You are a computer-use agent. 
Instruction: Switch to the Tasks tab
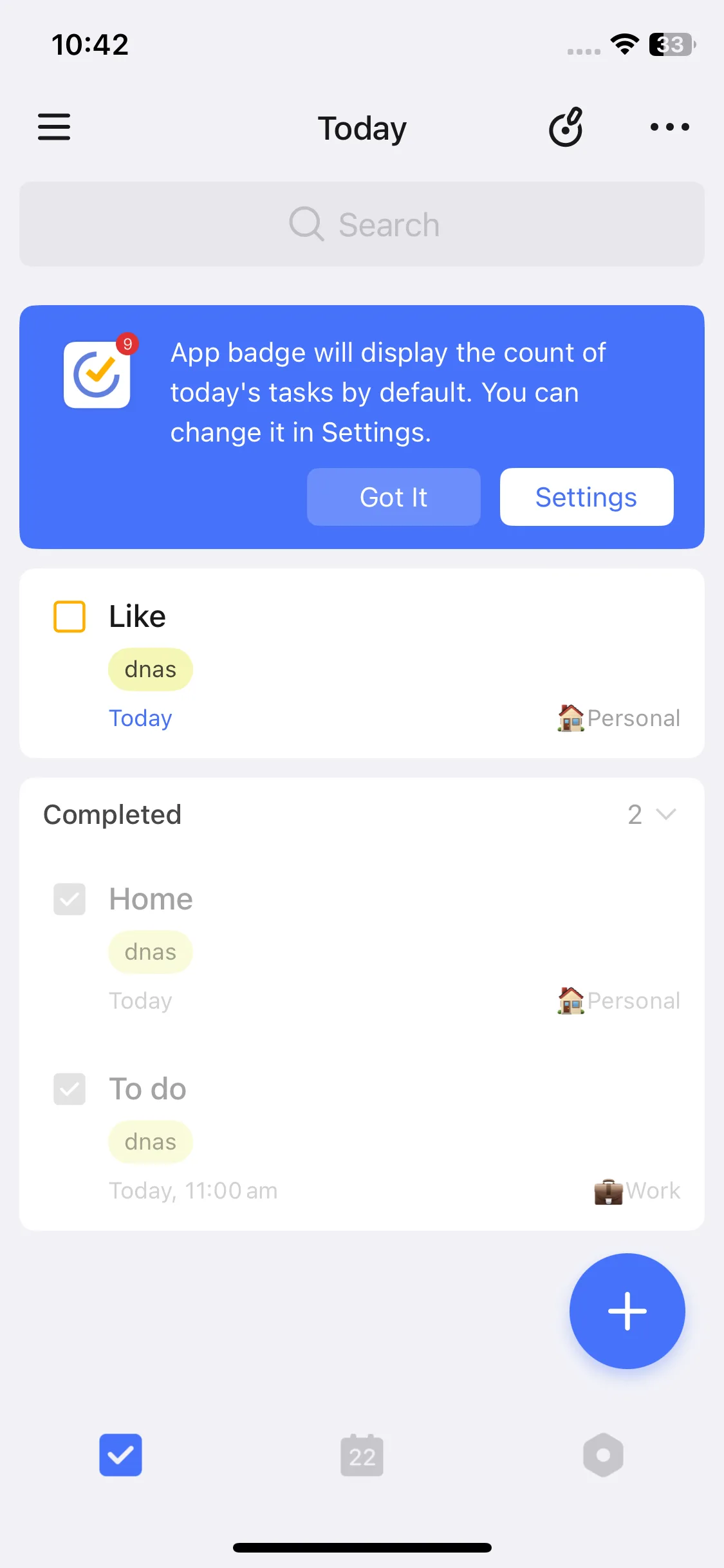tap(120, 1455)
